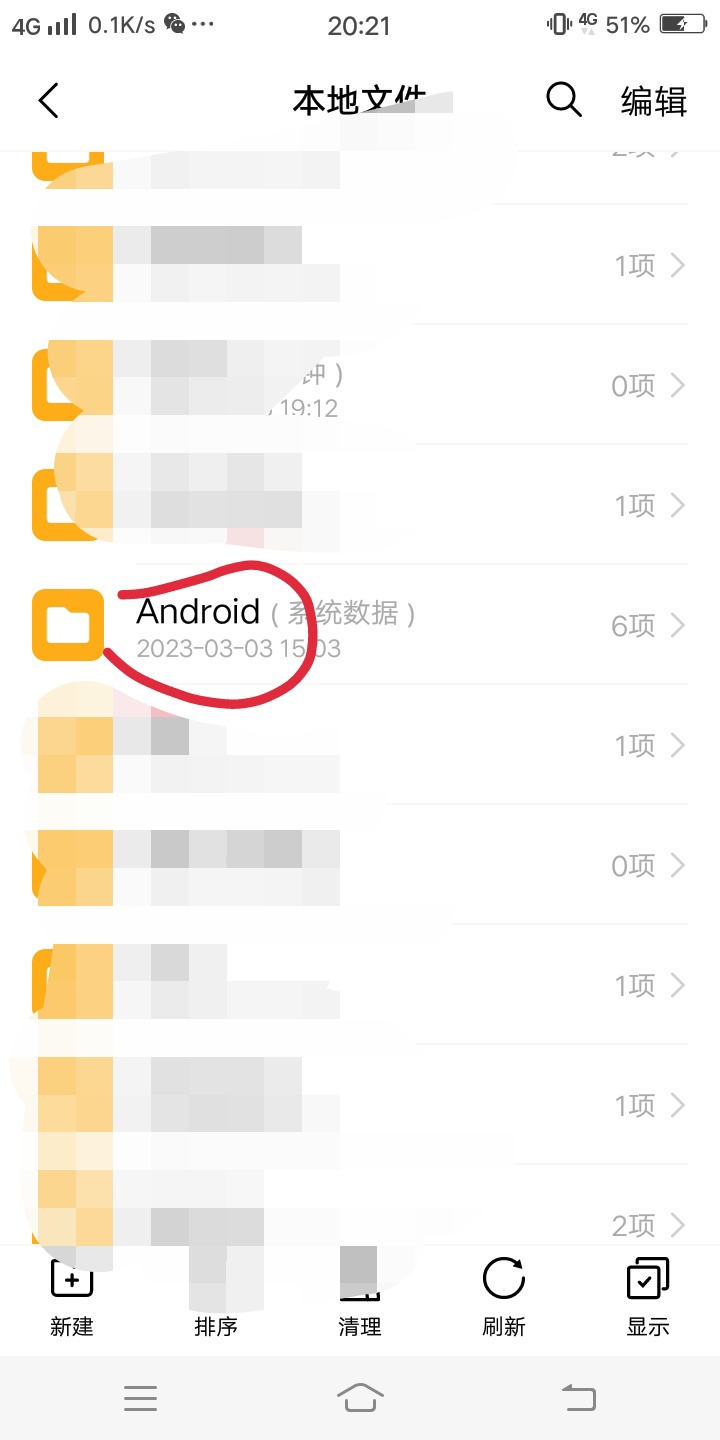720x1440 pixels.
Task: Open the Android folder icon
Action: (x=67, y=625)
